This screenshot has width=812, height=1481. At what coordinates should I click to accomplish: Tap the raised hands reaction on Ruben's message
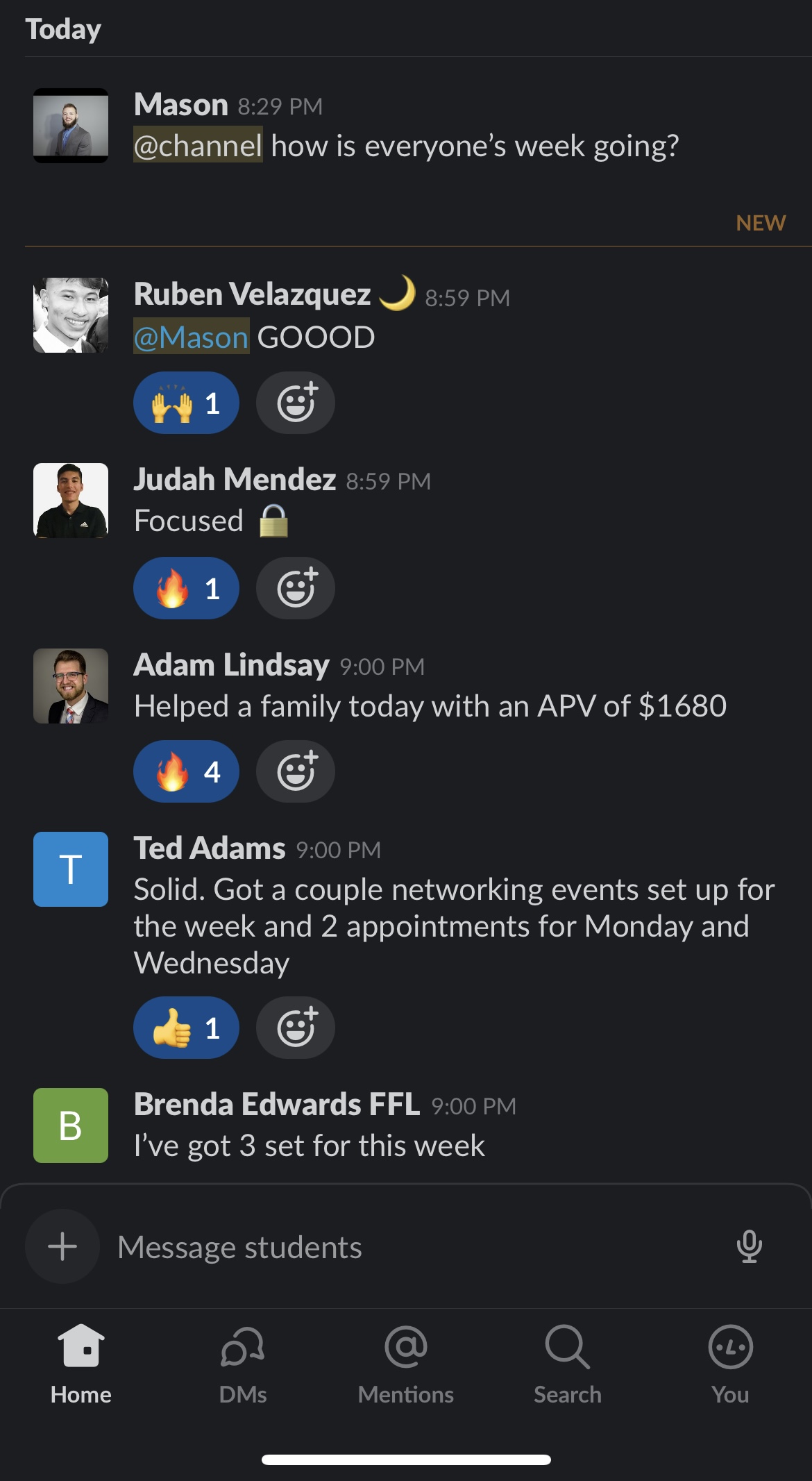click(x=186, y=403)
